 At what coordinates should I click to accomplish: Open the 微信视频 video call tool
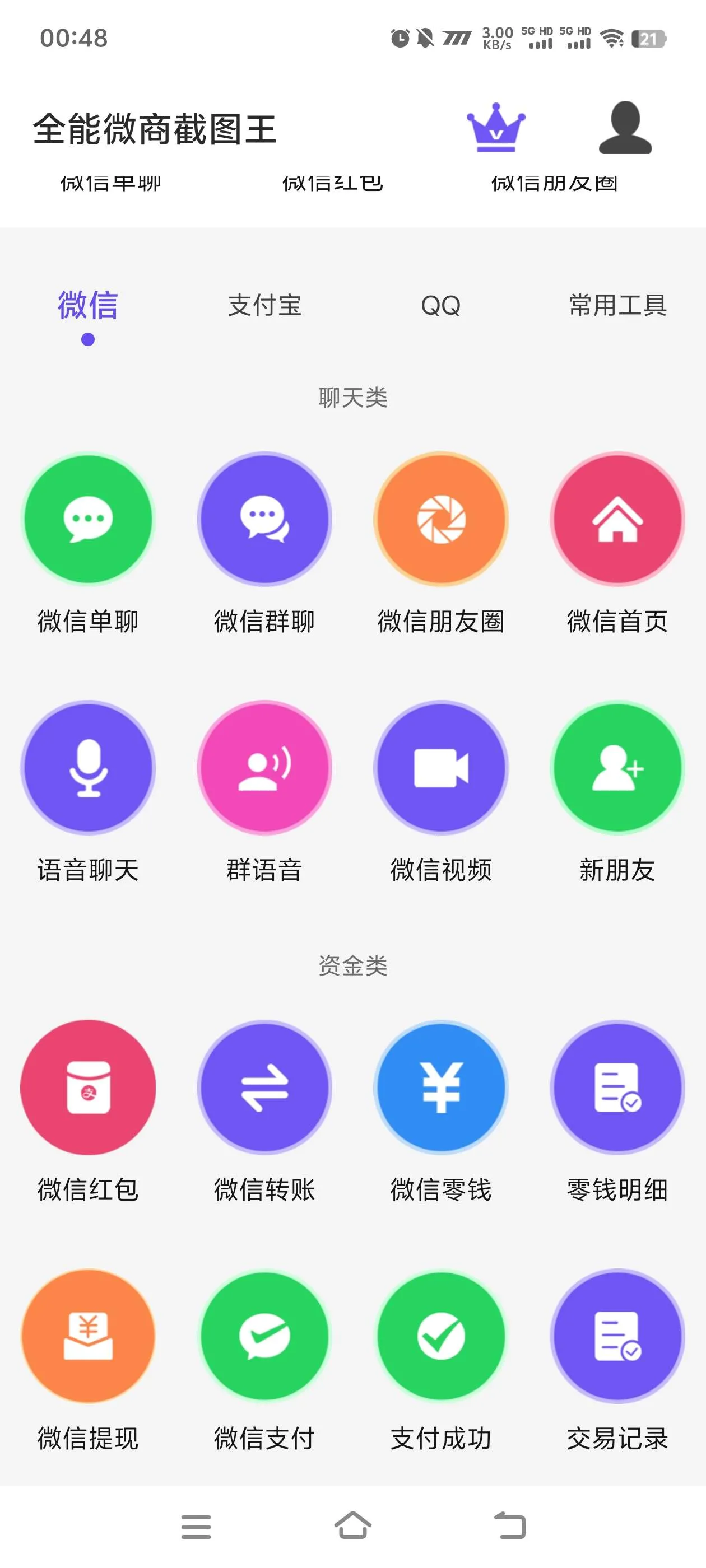point(441,769)
